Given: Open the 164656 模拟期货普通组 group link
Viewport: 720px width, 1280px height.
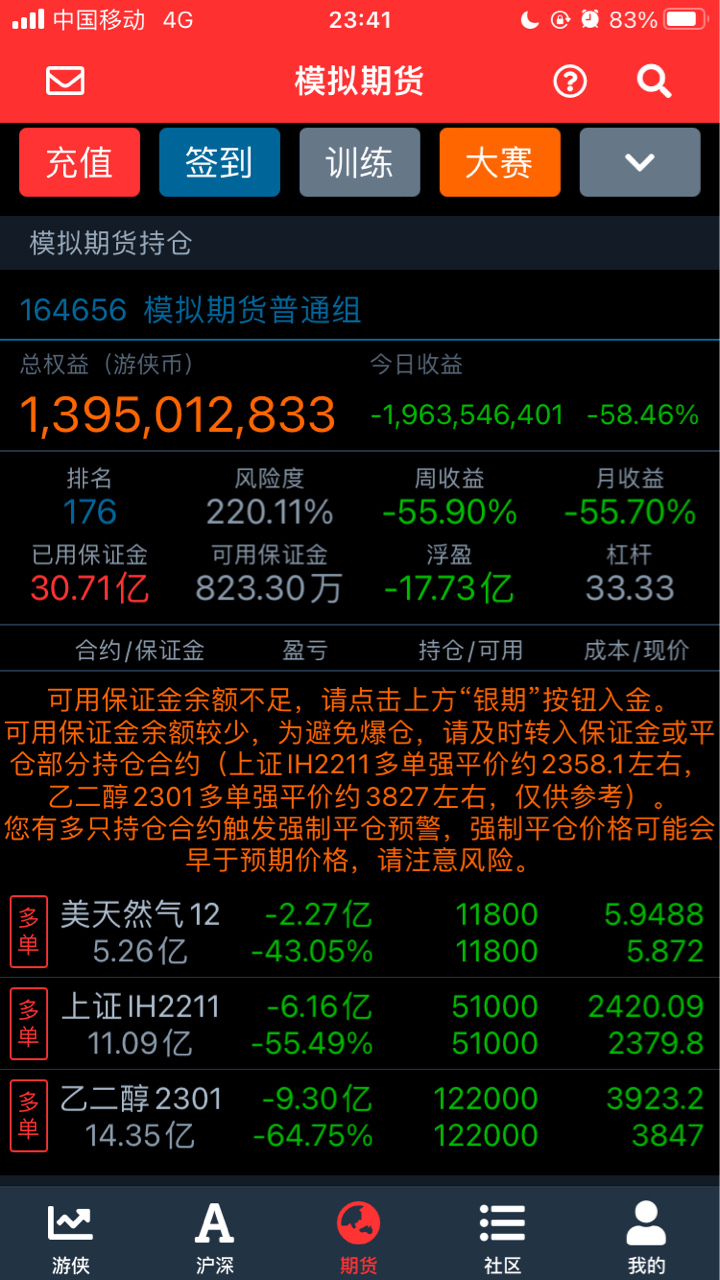Looking at the screenshot, I should 191,310.
